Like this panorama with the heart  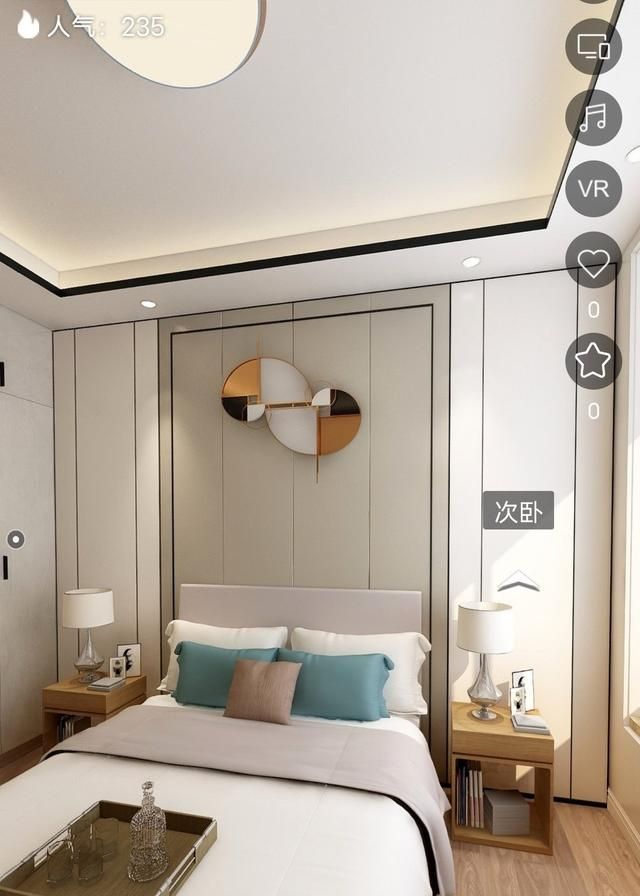click(x=593, y=262)
